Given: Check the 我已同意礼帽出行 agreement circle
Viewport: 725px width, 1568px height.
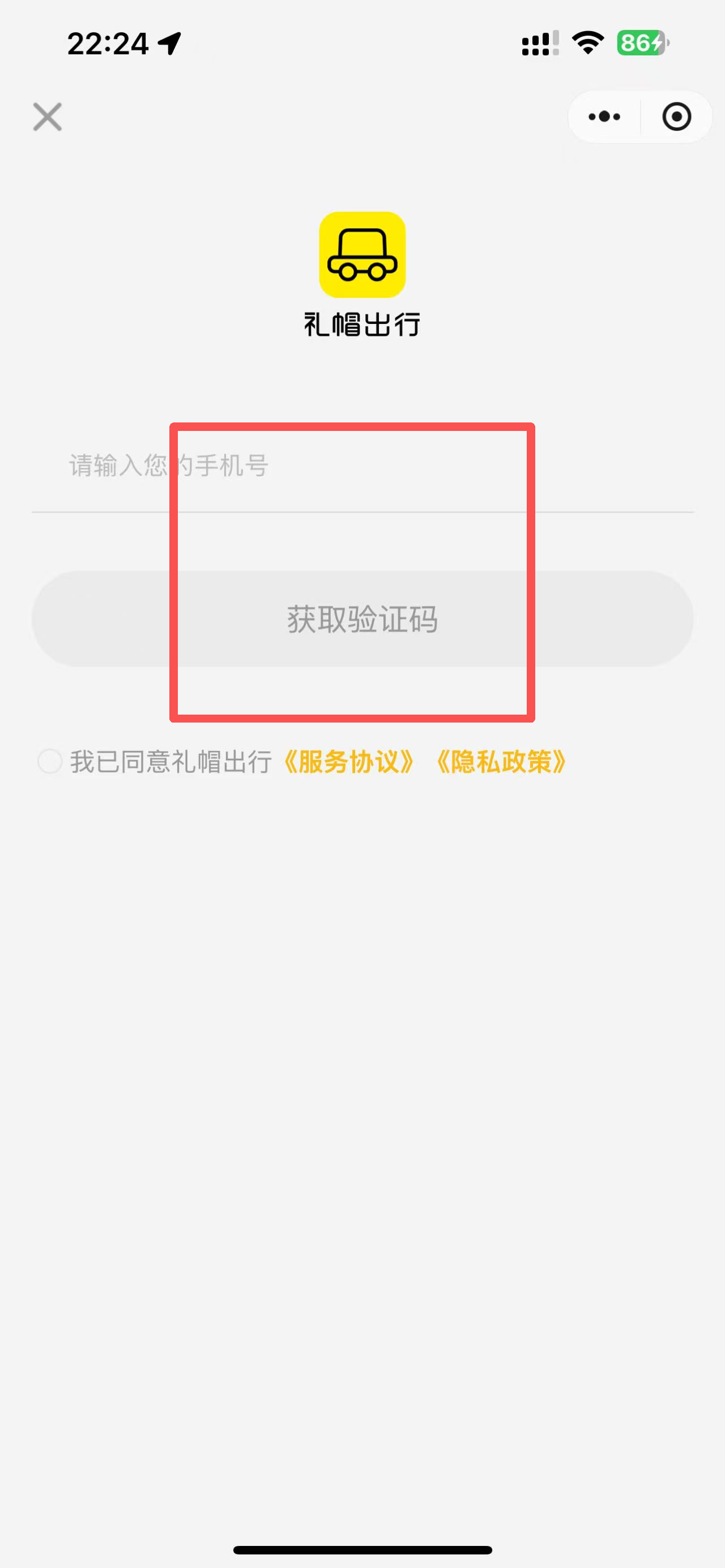Looking at the screenshot, I should pos(50,762).
